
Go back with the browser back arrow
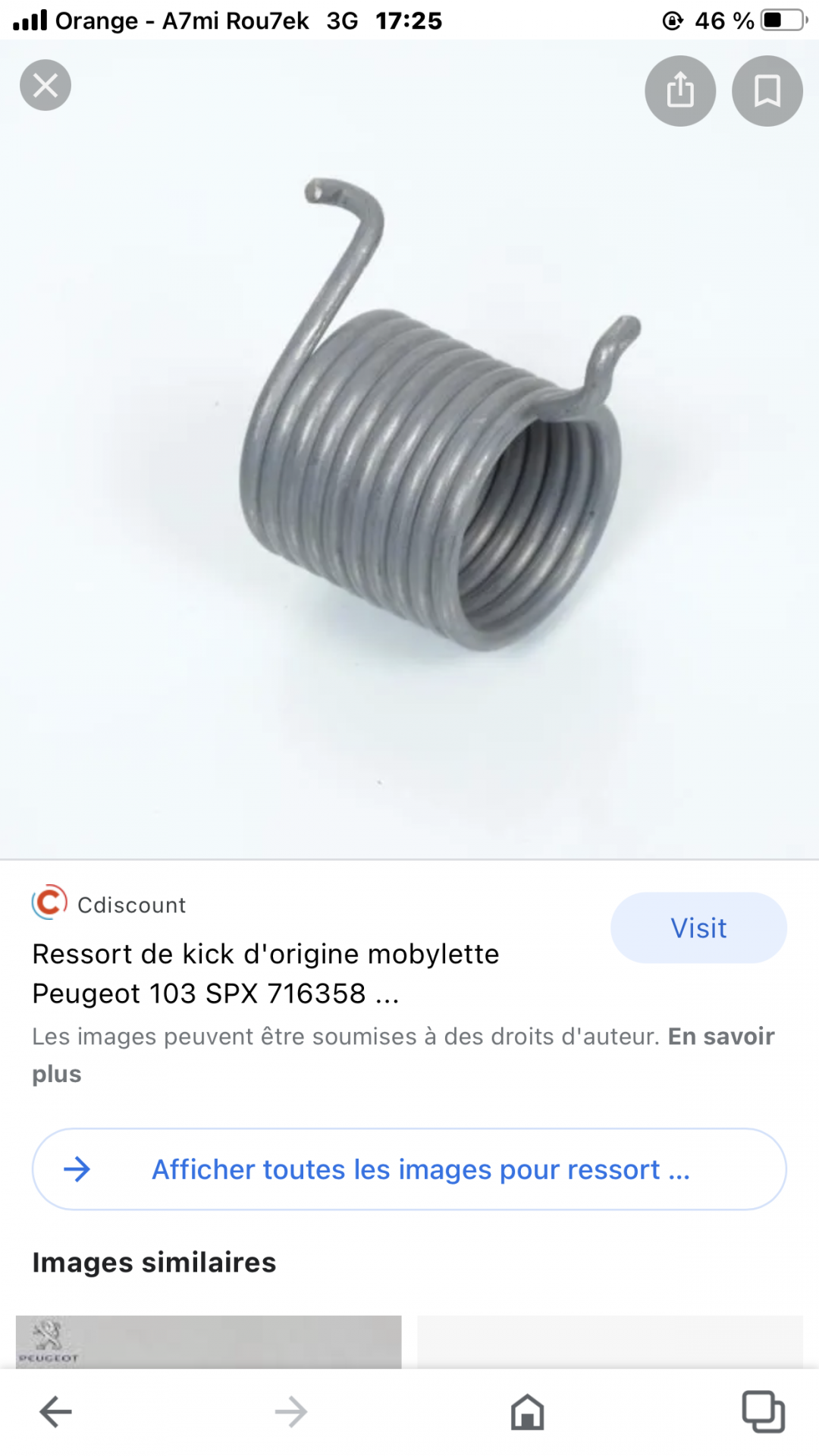coord(56,1412)
